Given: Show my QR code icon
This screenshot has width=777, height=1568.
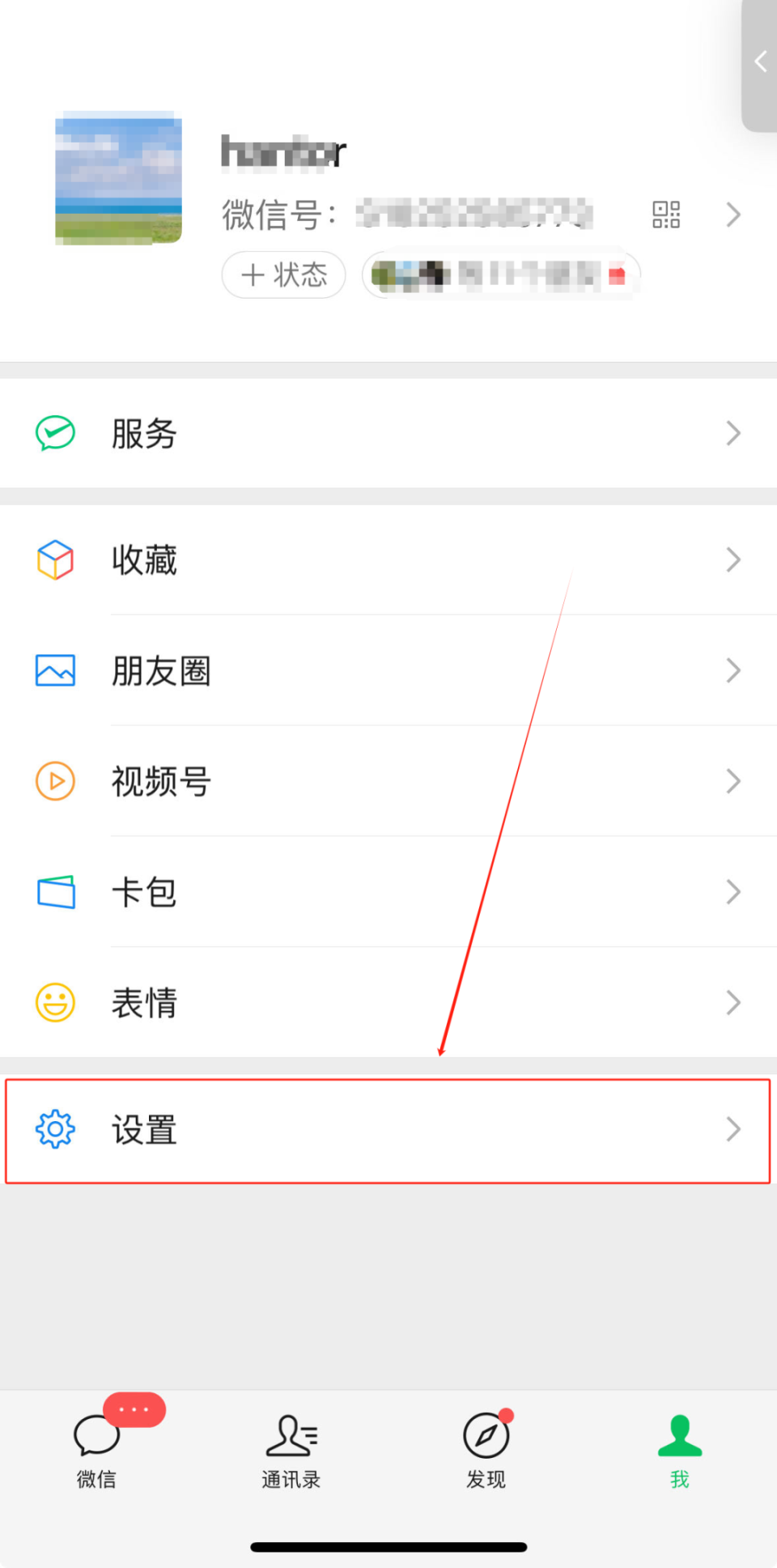Looking at the screenshot, I should pyautogui.click(x=666, y=214).
